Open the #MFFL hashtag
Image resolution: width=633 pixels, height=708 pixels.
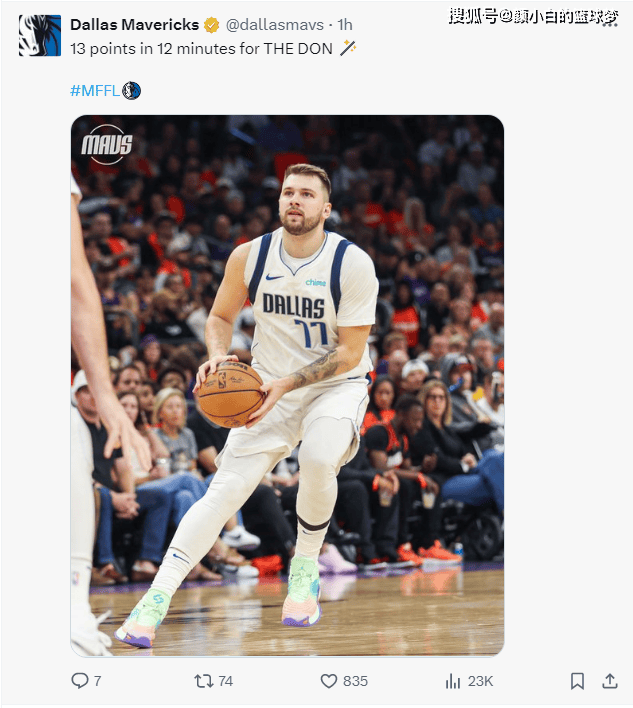[95, 91]
